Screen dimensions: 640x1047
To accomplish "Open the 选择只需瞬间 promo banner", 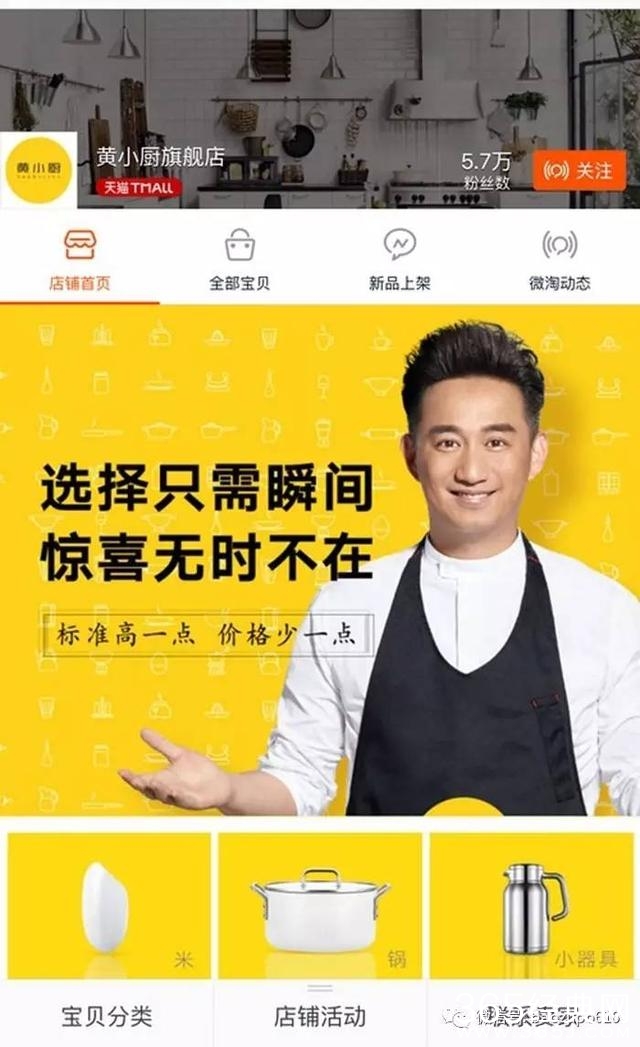I will tap(320, 560).
